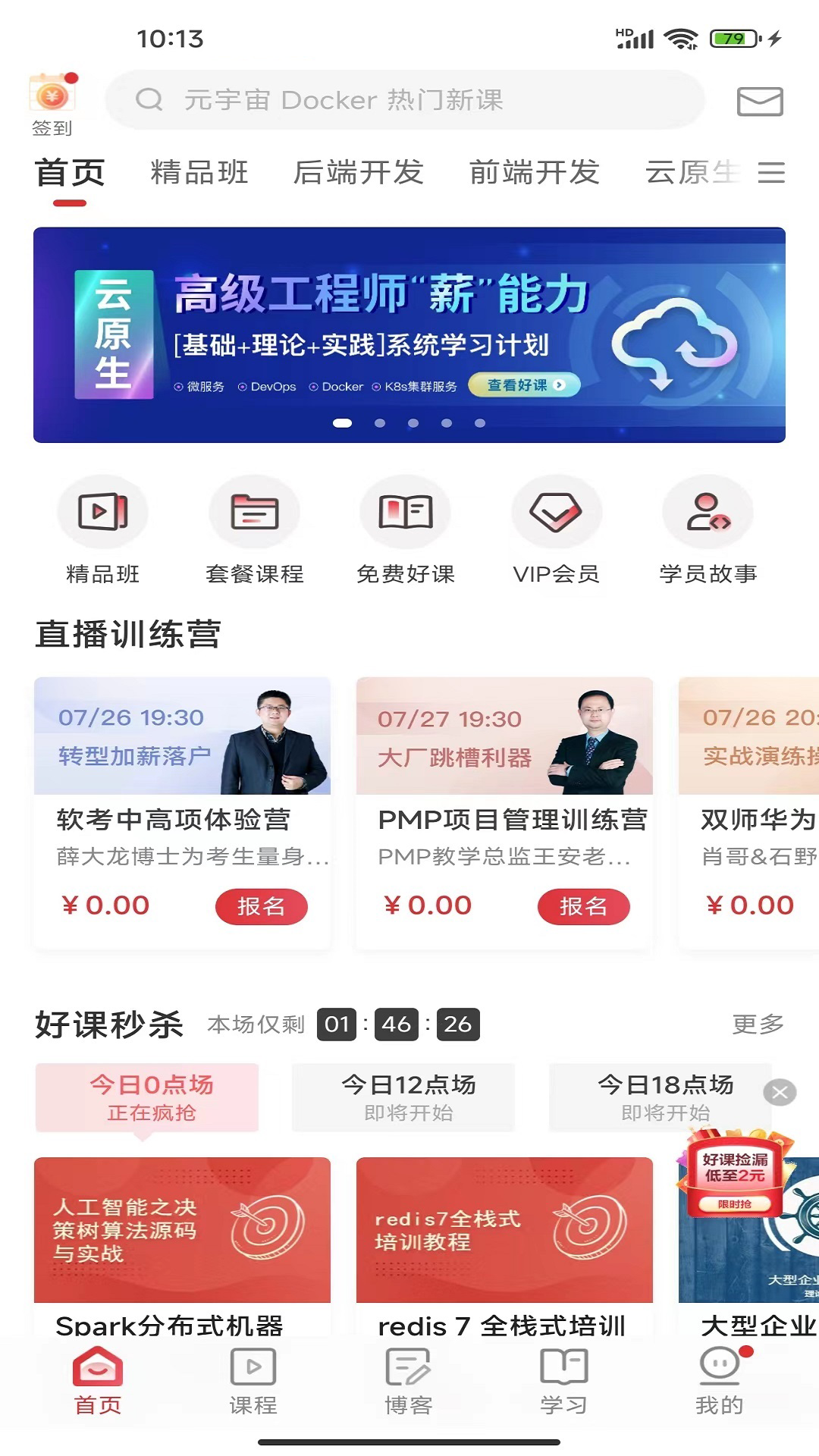Tap the search bar showing 元宇宙 Docker

[x=409, y=100]
